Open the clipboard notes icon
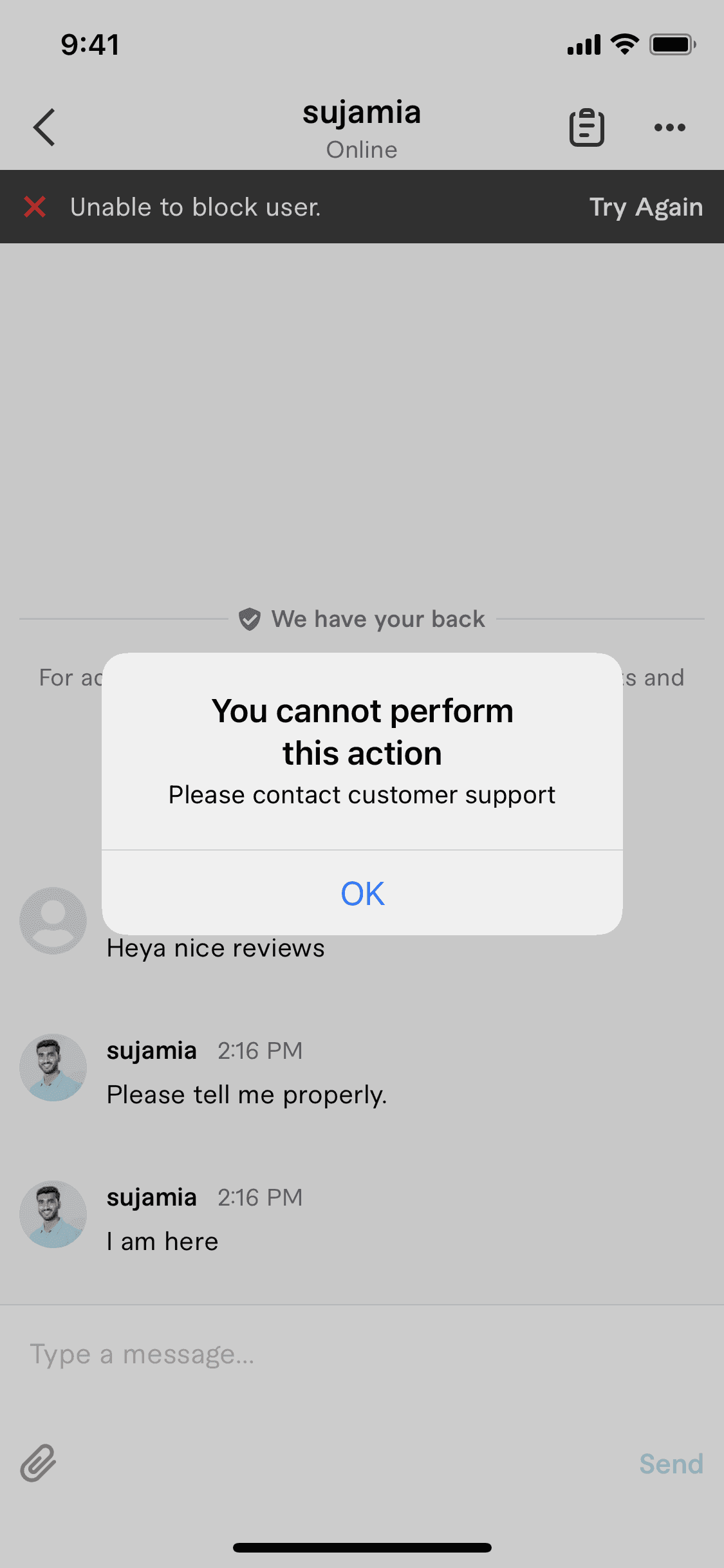The height and width of the screenshot is (1568, 724). pyautogui.click(x=586, y=127)
